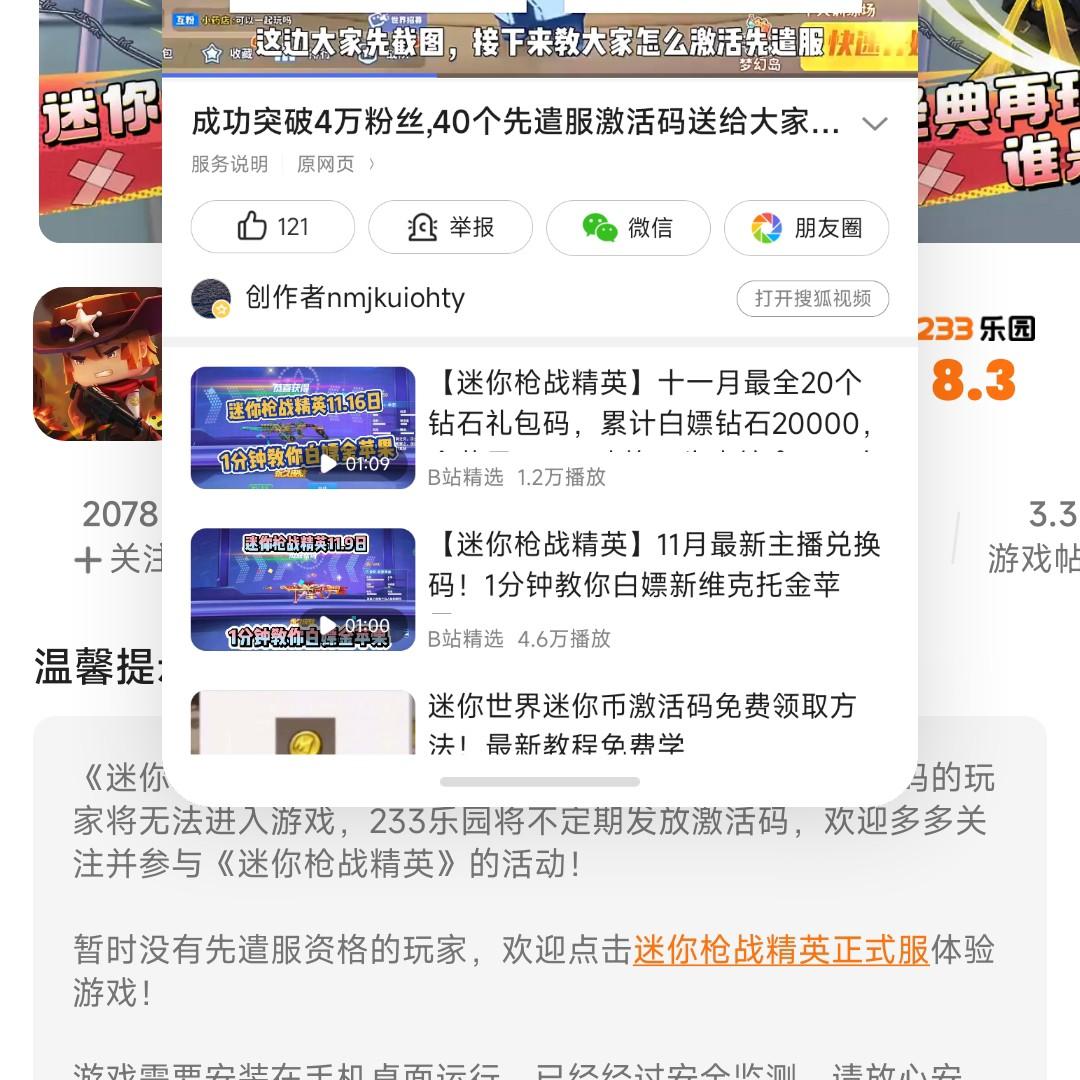The image size is (1080, 1080).
Task: Expand the video title chevron
Action: (x=875, y=124)
